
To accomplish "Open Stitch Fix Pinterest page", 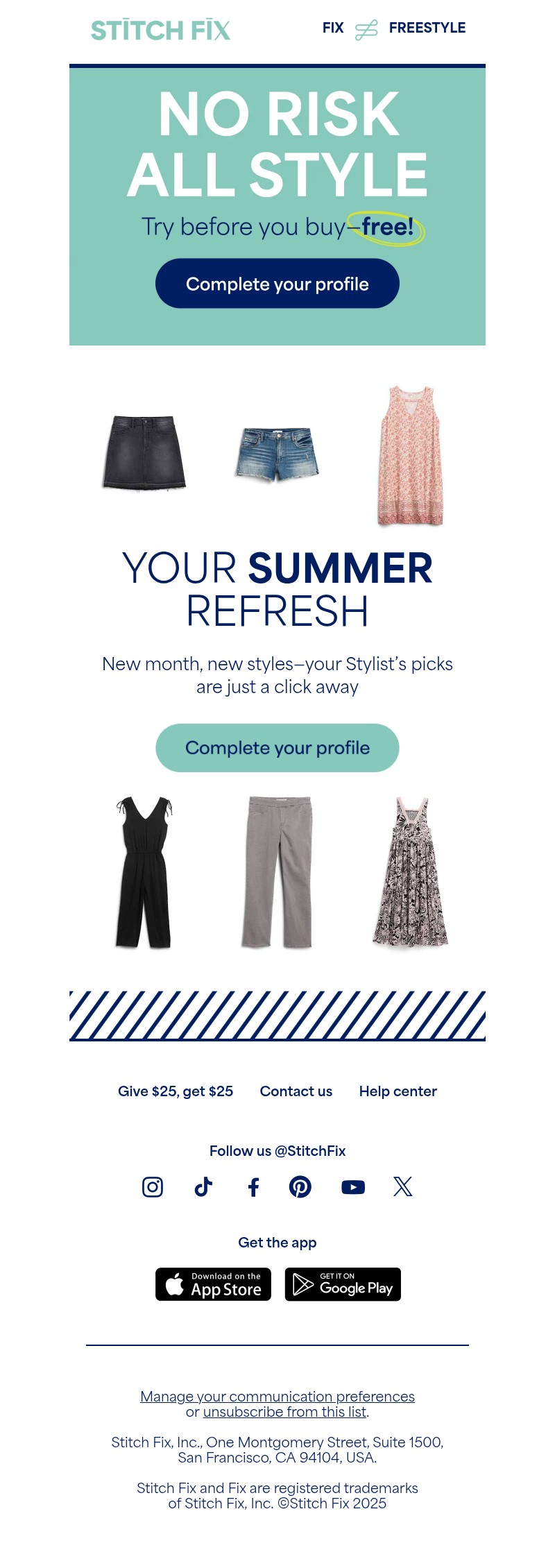I will (300, 1187).
